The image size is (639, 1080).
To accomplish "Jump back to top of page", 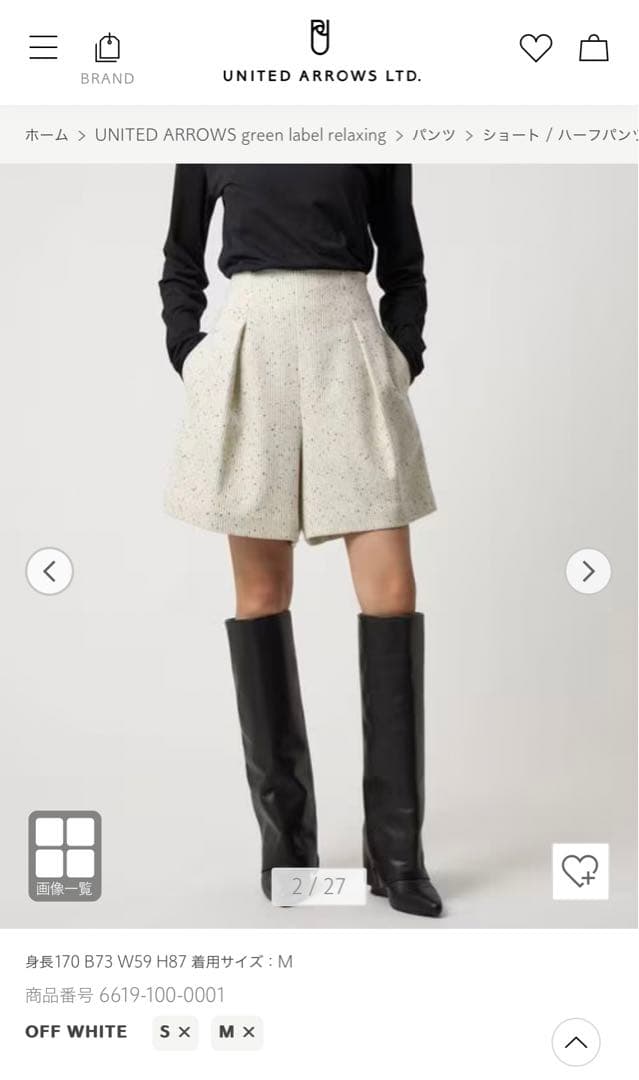I will pos(575,1043).
